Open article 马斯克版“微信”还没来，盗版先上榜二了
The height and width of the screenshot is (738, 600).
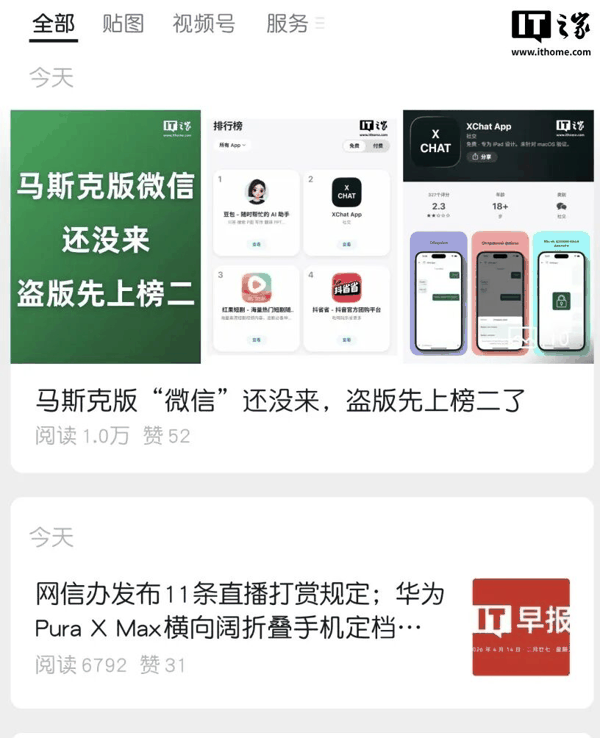pos(281,401)
